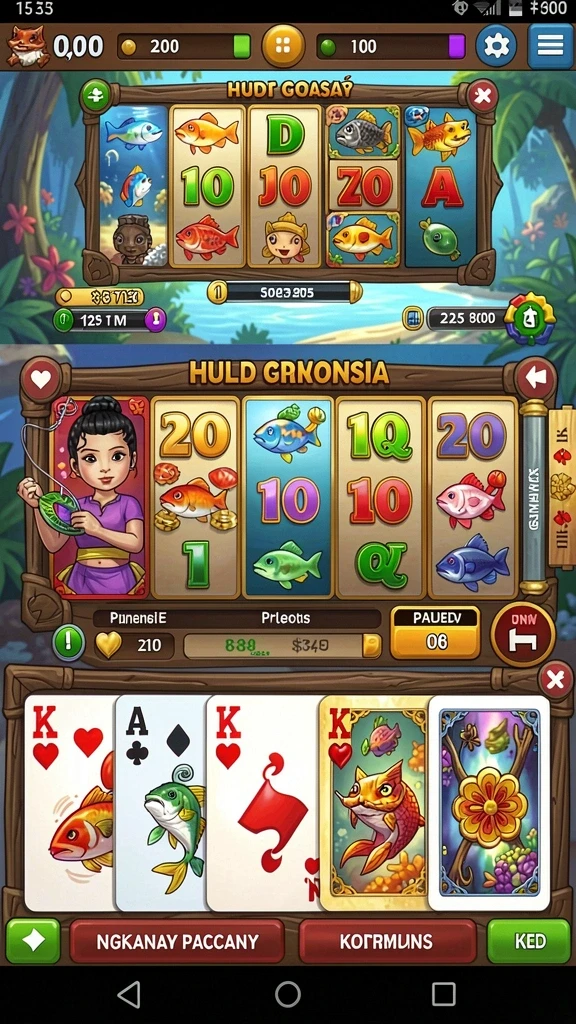Tap the round yellow grid button
Screen dimensions: 576x1024
(x=283, y=46)
